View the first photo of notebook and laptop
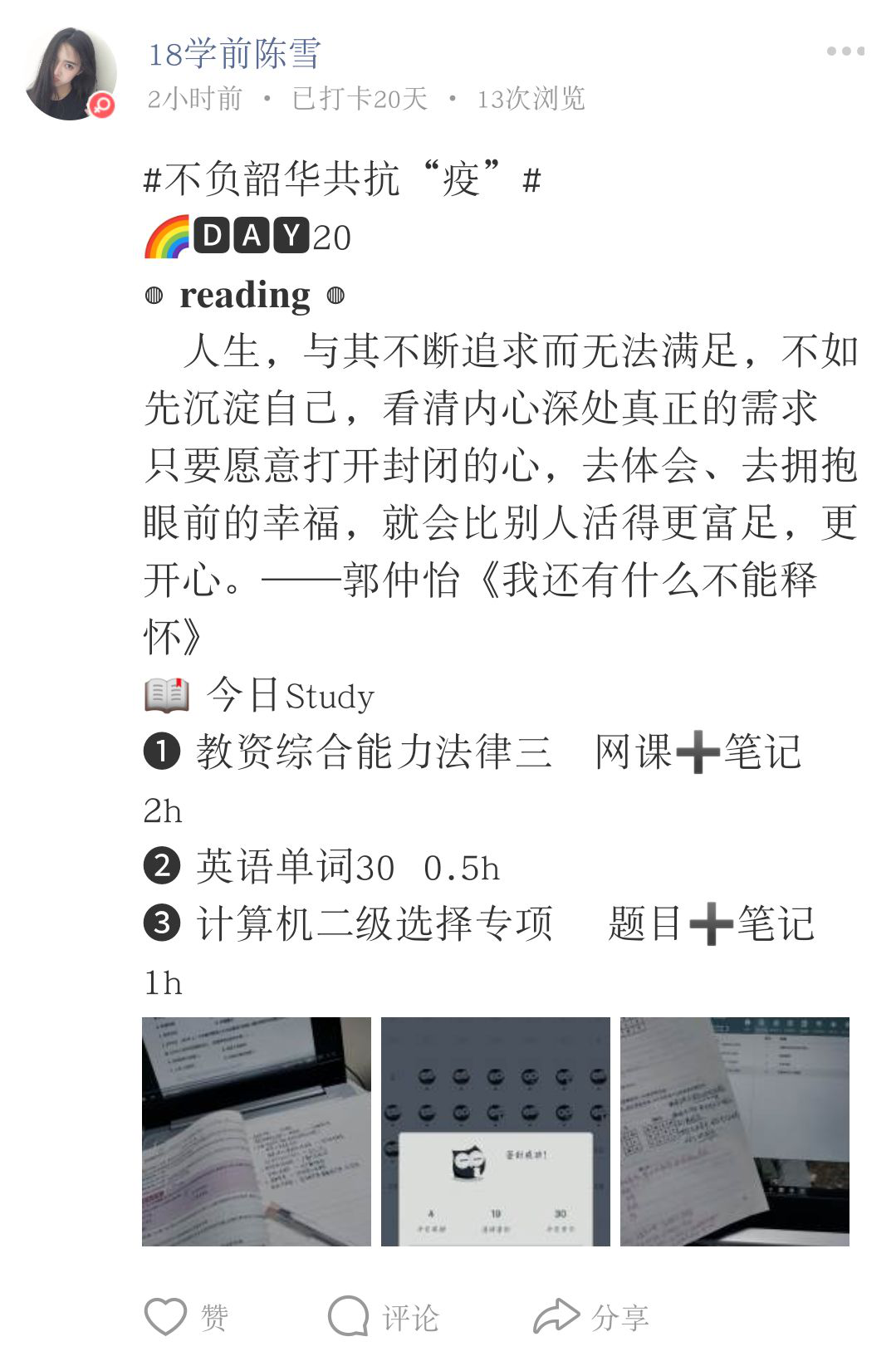 [256, 1131]
